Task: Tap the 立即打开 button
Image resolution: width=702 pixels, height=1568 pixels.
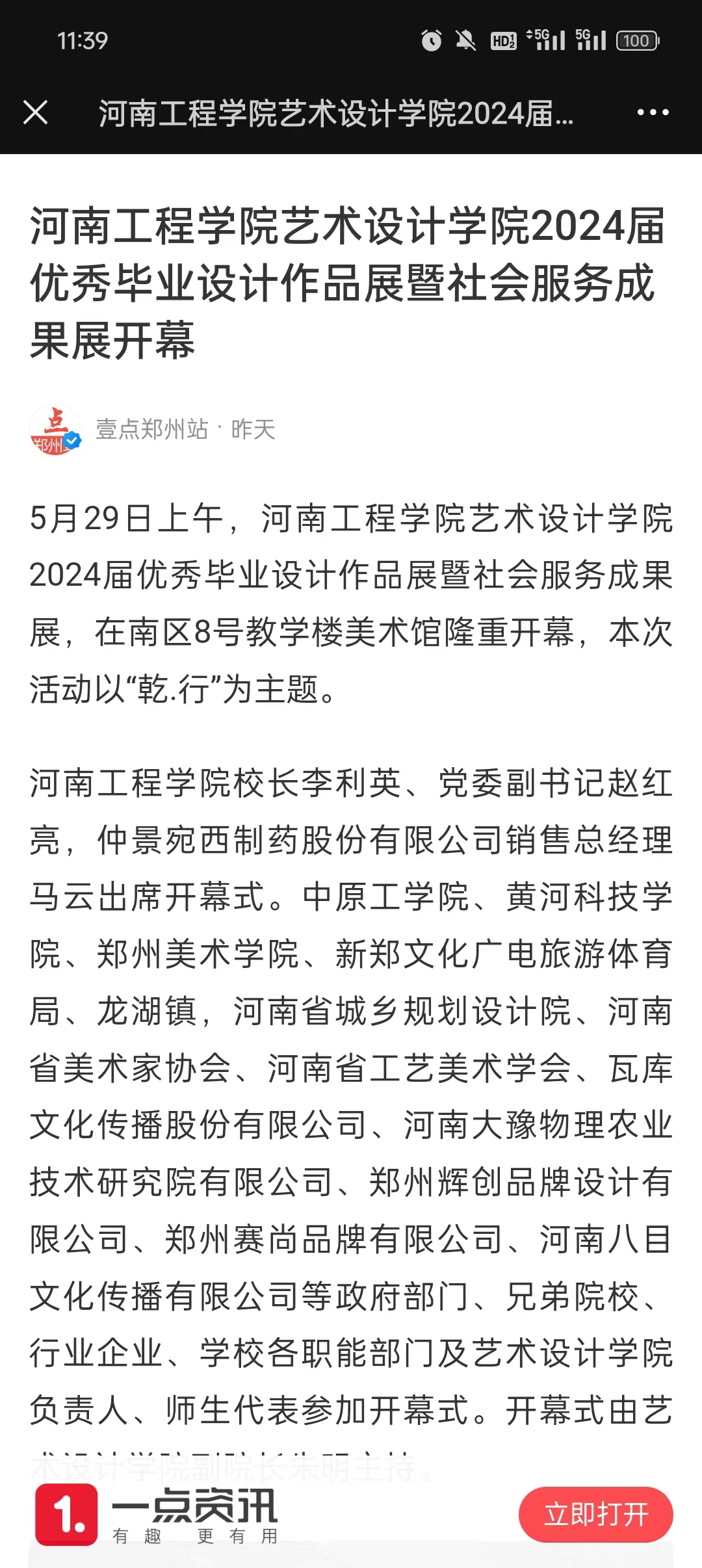Action: click(595, 1514)
